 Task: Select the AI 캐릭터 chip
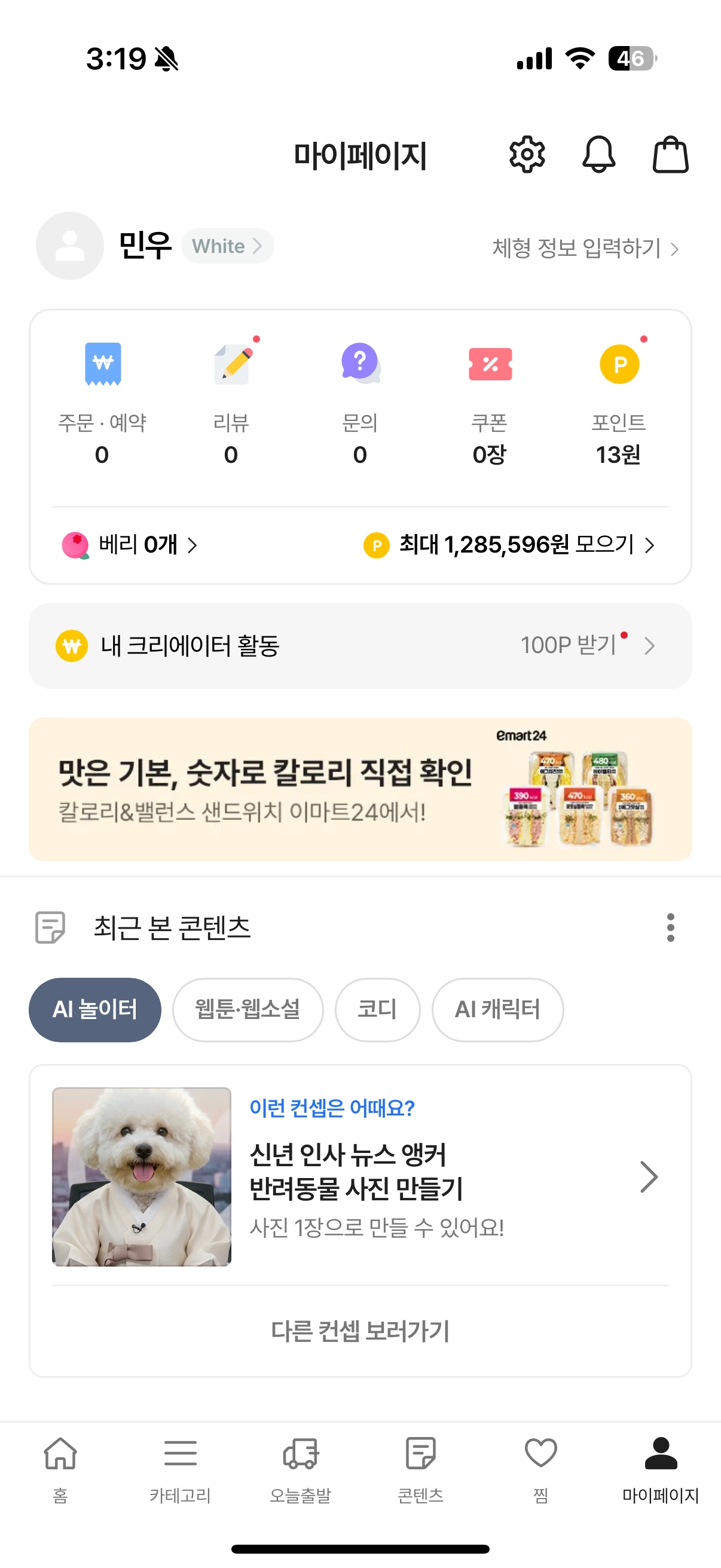(497, 1010)
